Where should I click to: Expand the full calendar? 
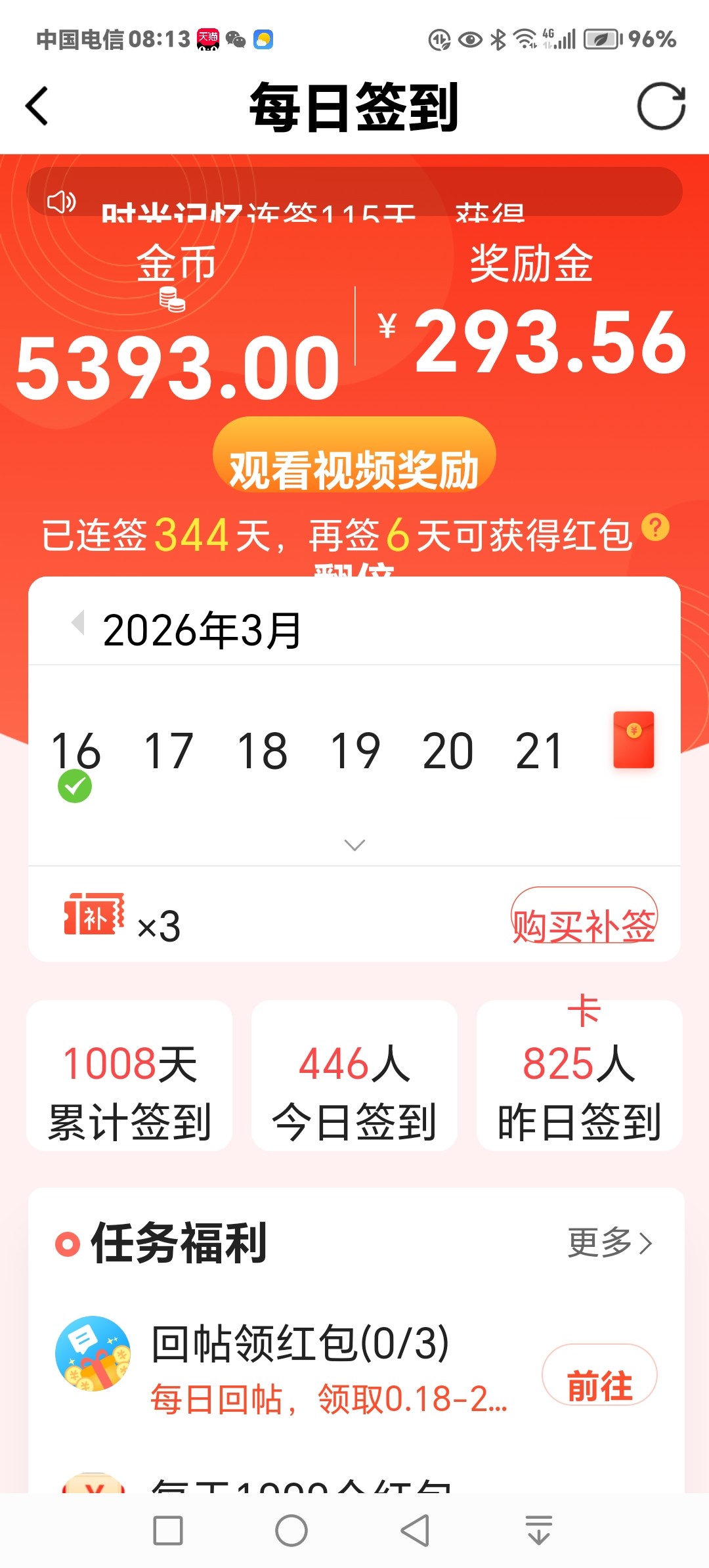coord(354,844)
